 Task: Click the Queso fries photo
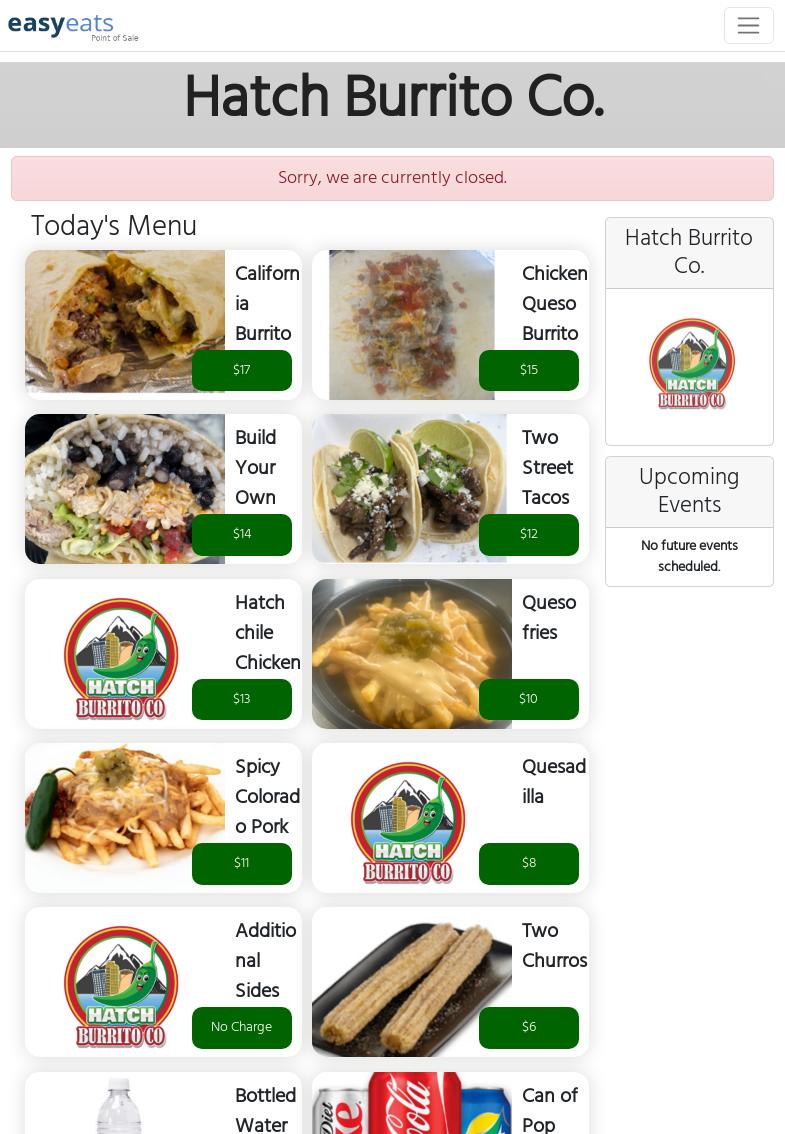(x=412, y=653)
